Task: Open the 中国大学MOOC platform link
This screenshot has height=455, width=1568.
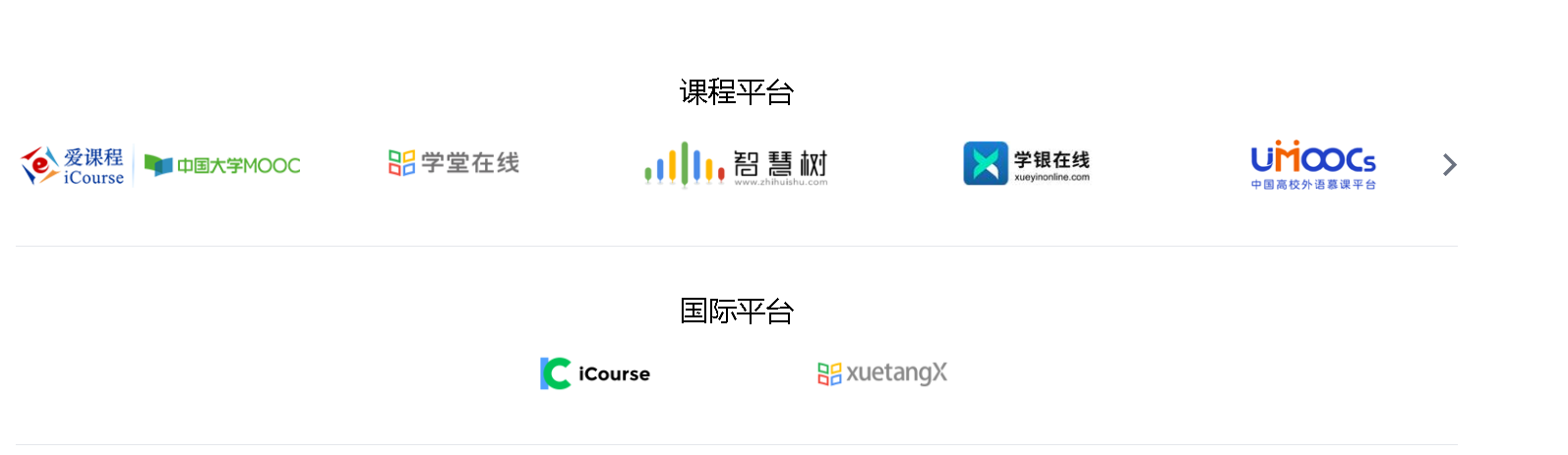Action: pyautogui.click(x=222, y=165)
